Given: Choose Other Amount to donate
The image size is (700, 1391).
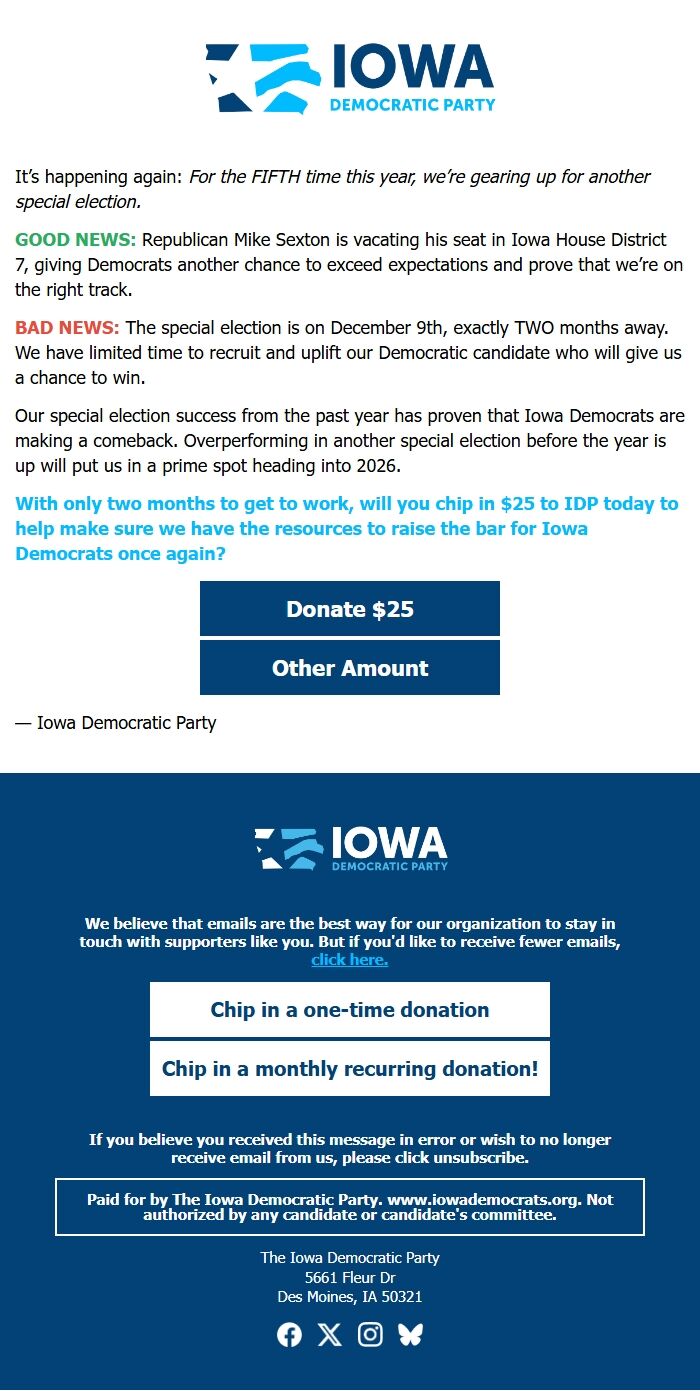Looking at the screenshot, I should (x=350, y=668).
